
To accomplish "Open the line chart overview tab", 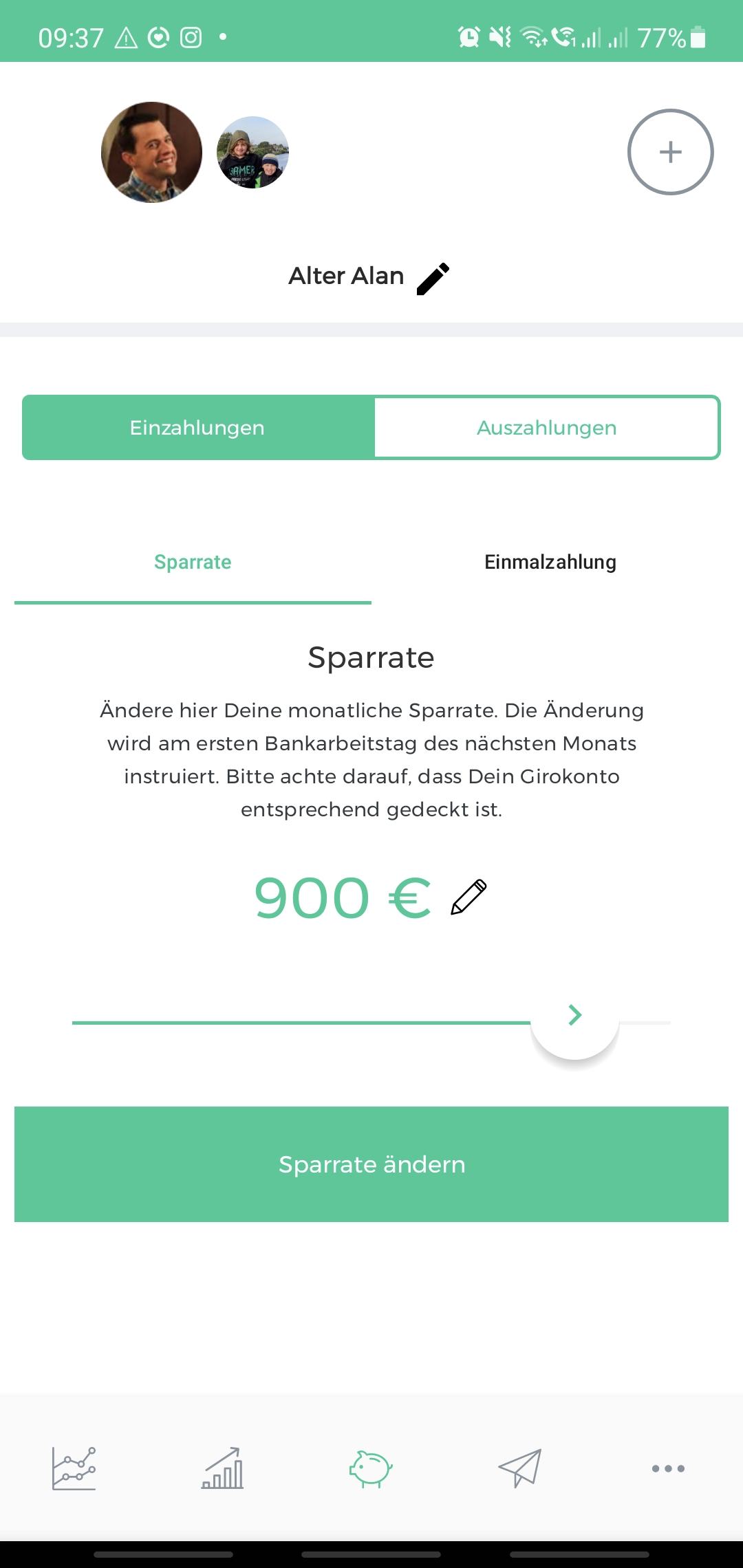I will [74, 1468].
